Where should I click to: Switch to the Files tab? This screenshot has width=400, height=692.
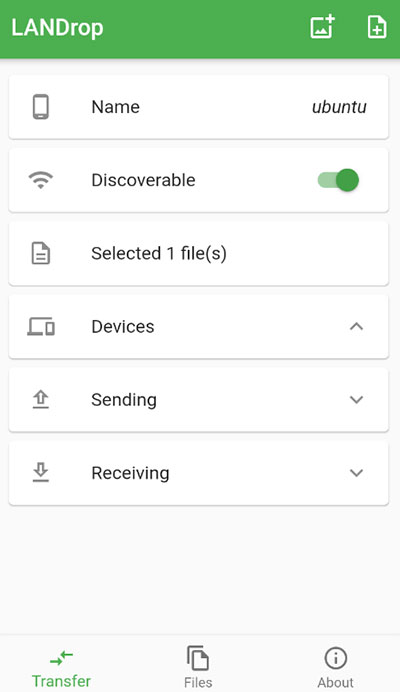pyautogui.click(x=198, y=666)
